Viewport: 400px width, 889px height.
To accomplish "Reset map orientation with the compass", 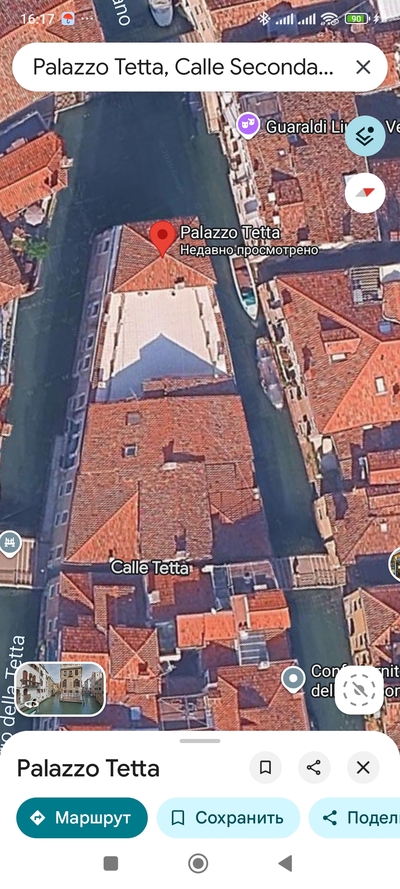I will (x=365, y=193).
